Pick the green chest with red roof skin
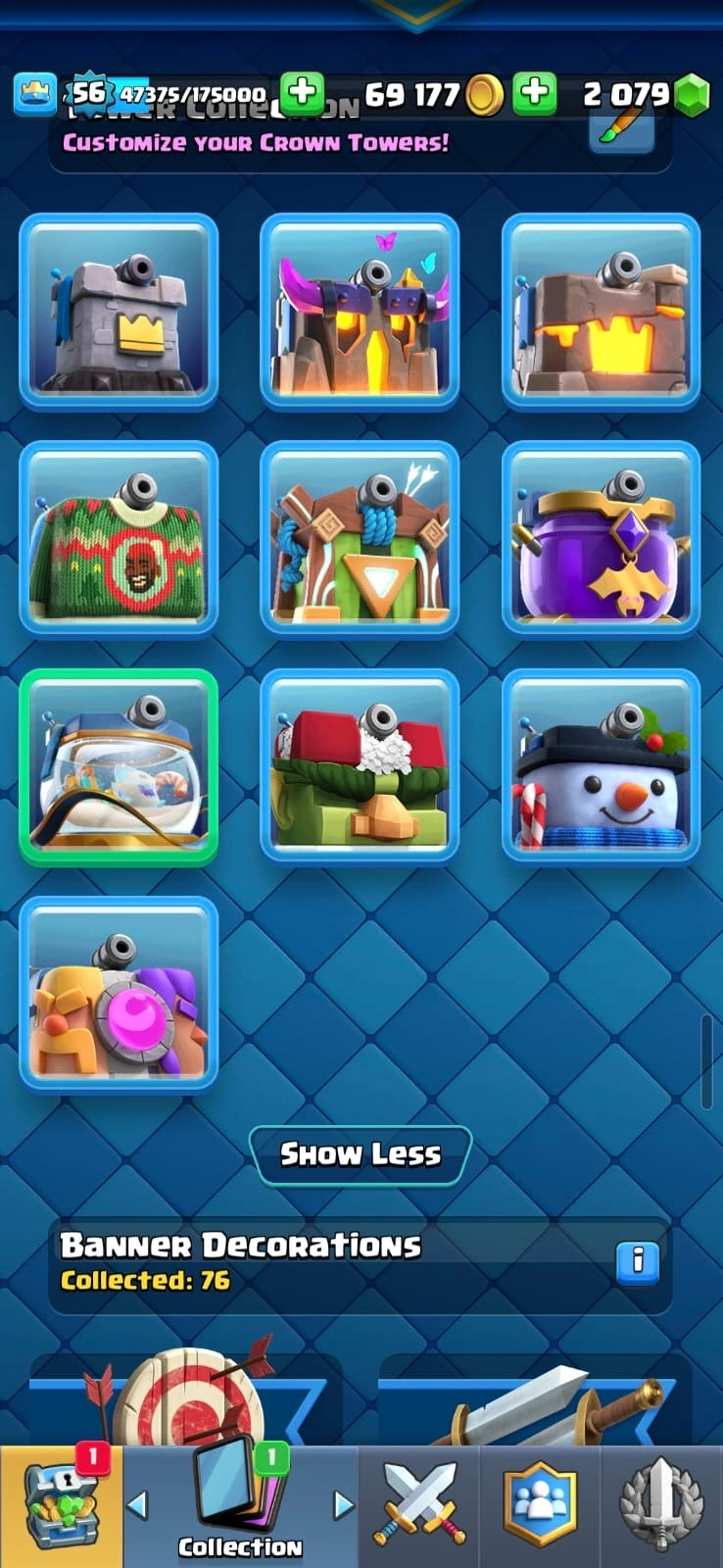Viewport: 723px width, 1568px height. point(360,765)
